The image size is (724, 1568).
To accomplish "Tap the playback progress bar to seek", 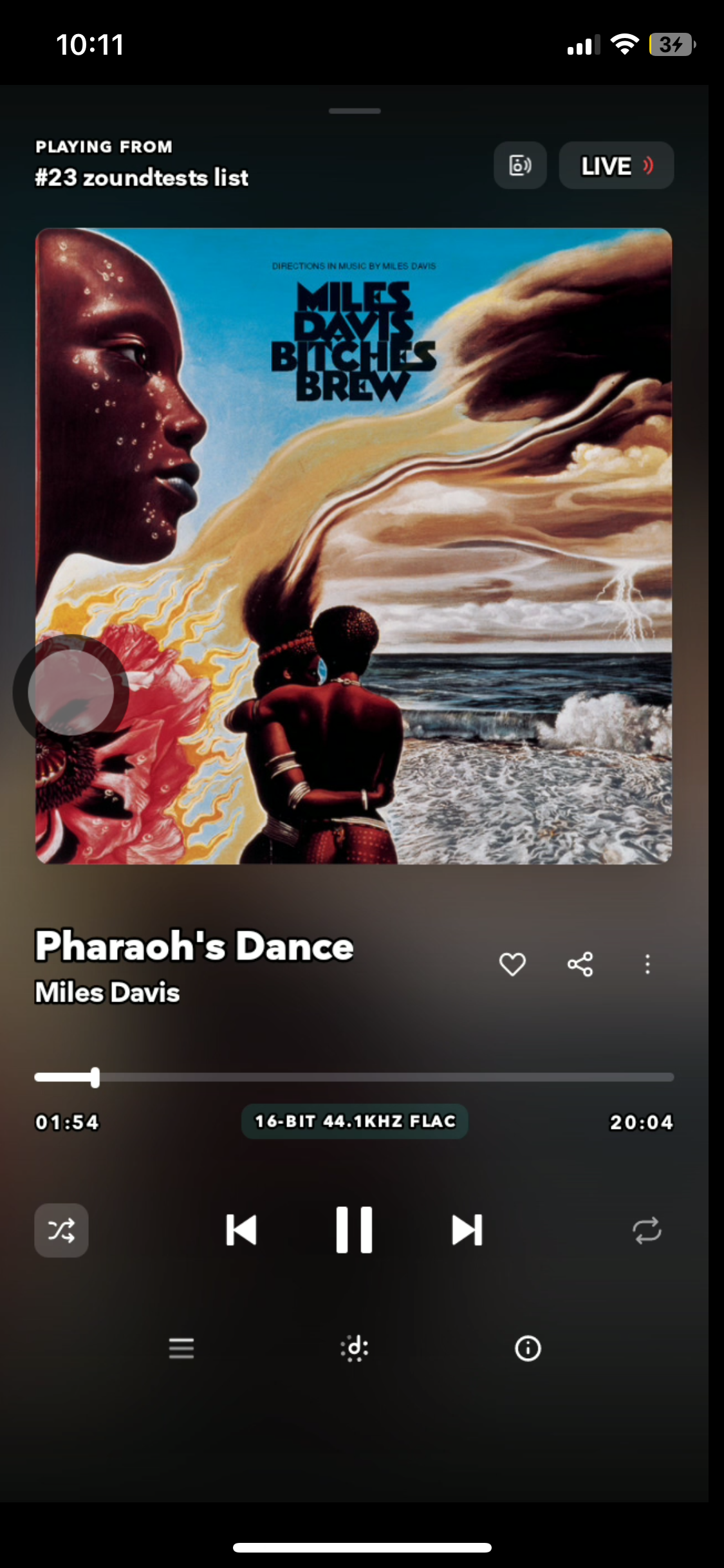I will pos(386,1077).
